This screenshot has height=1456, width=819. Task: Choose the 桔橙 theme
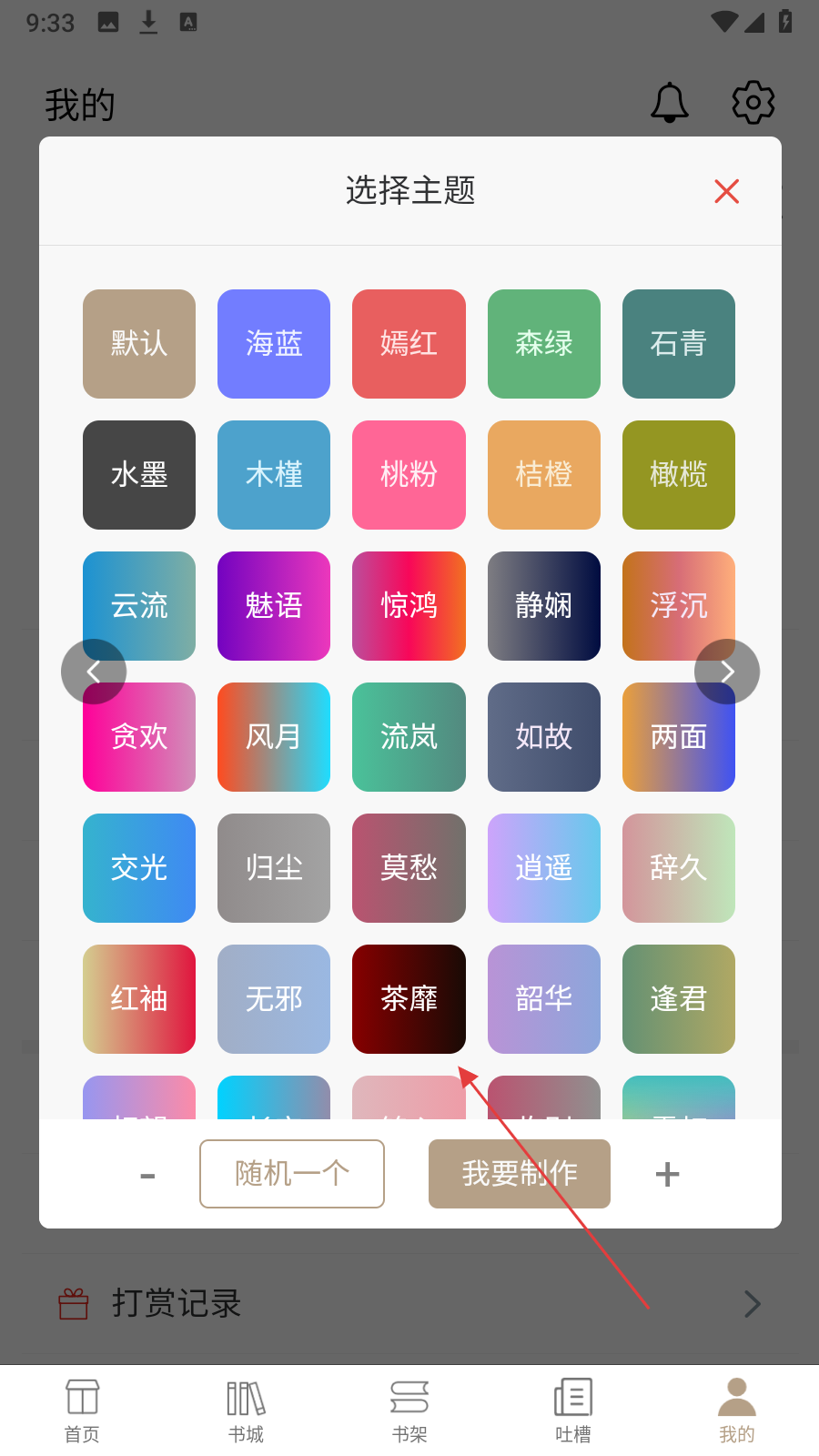point(543,475)
